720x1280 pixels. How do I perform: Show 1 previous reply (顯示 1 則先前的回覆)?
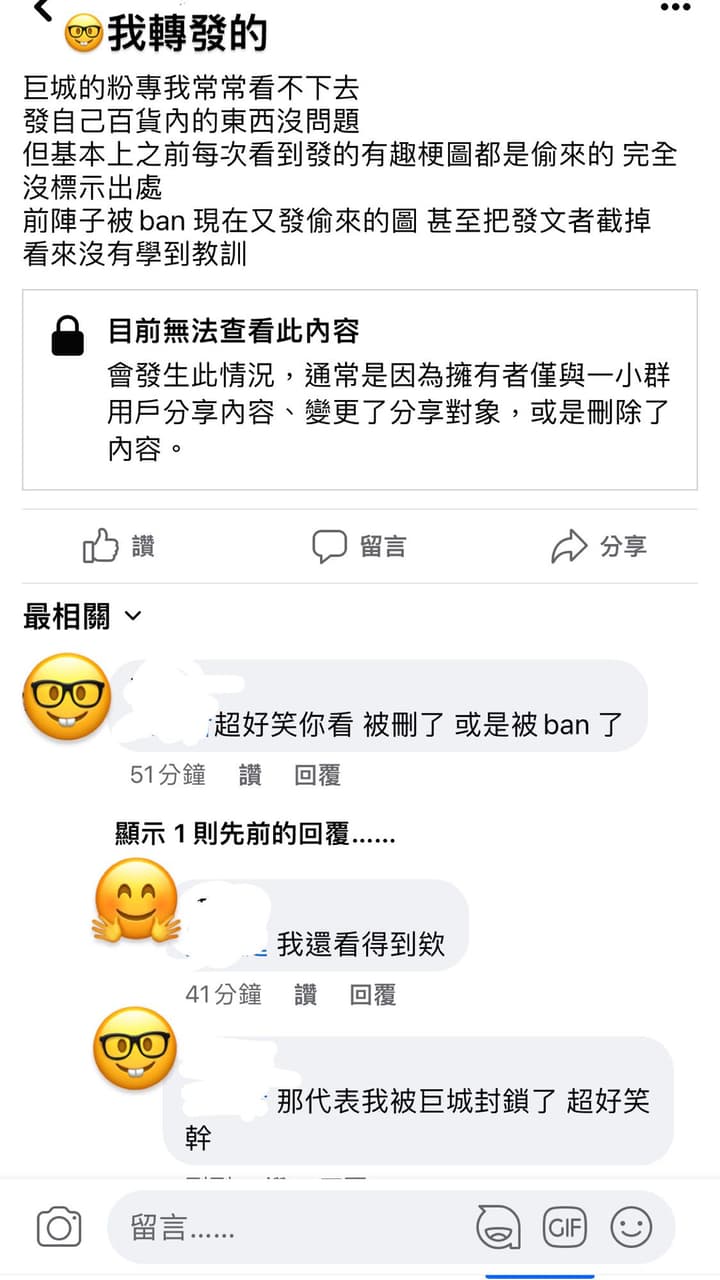click(x=255, y=835)
